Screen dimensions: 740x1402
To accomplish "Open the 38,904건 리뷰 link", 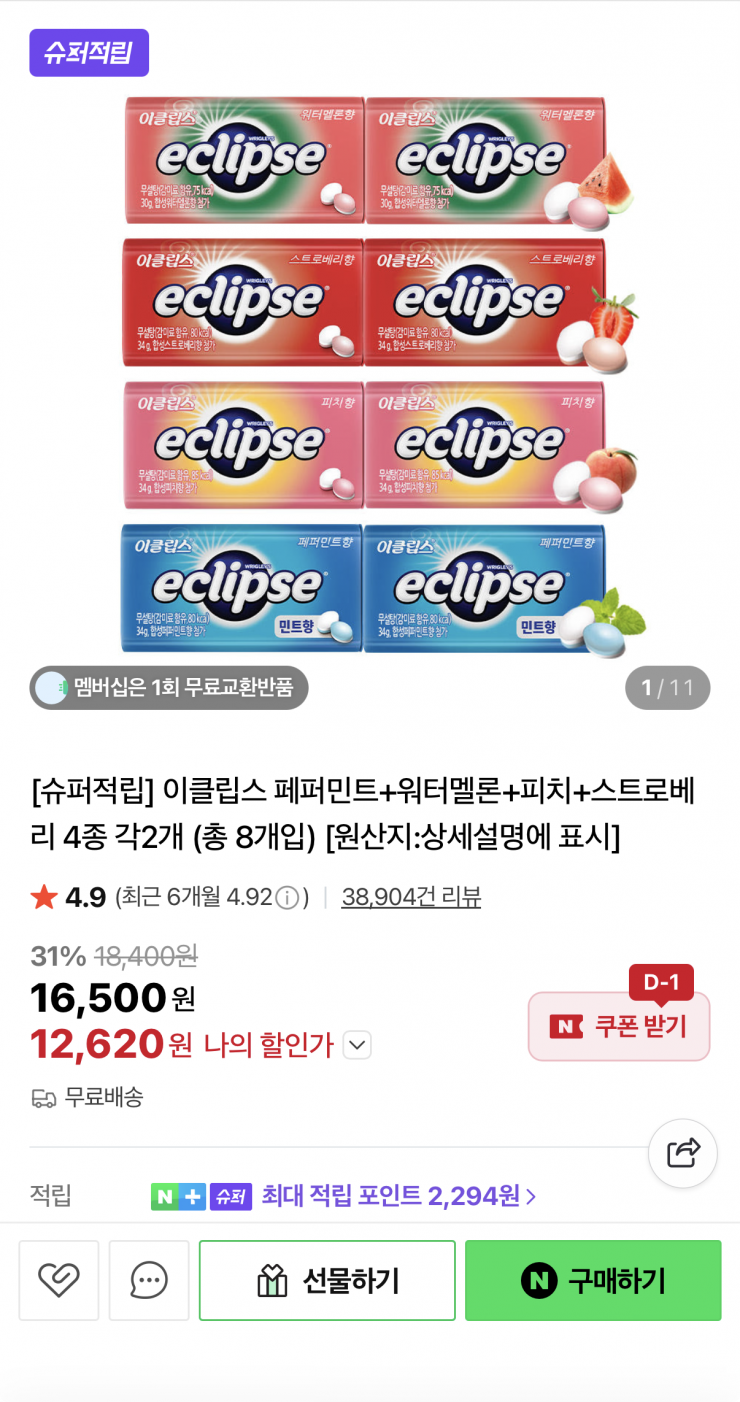I will [x=411, y=897].
